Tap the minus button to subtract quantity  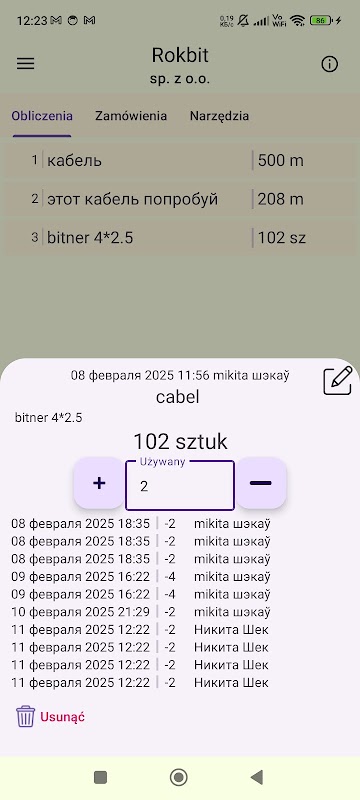tap(261, 483)
